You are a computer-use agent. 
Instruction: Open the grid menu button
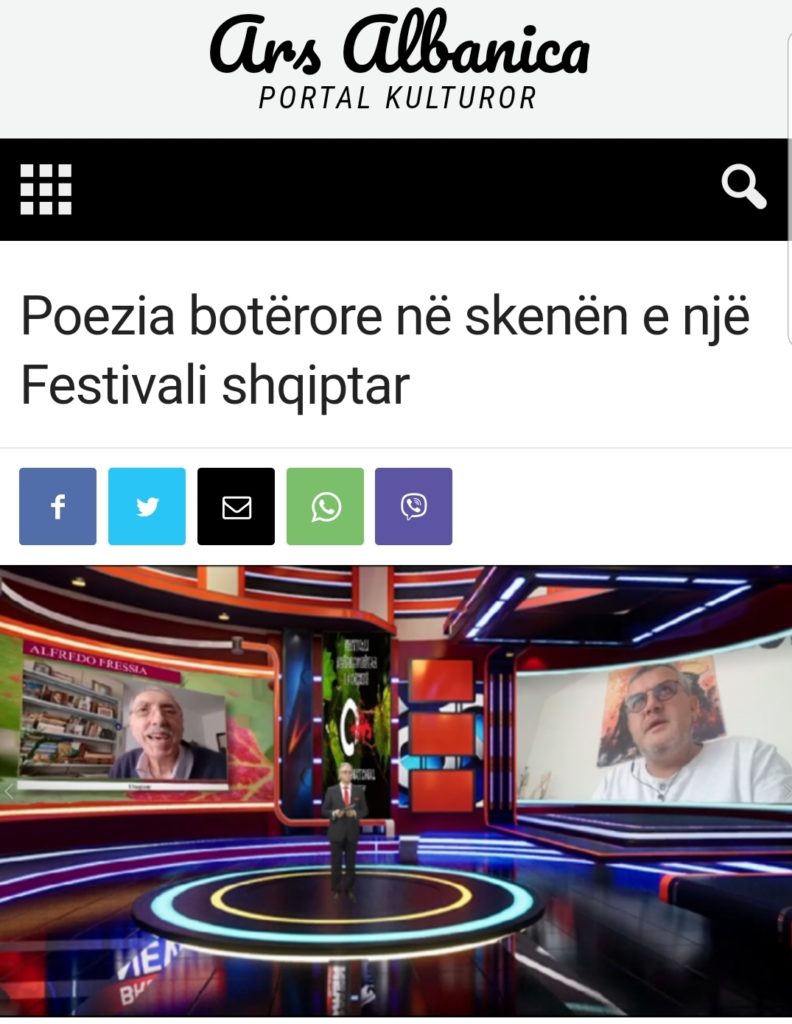[x=46, y=189]
